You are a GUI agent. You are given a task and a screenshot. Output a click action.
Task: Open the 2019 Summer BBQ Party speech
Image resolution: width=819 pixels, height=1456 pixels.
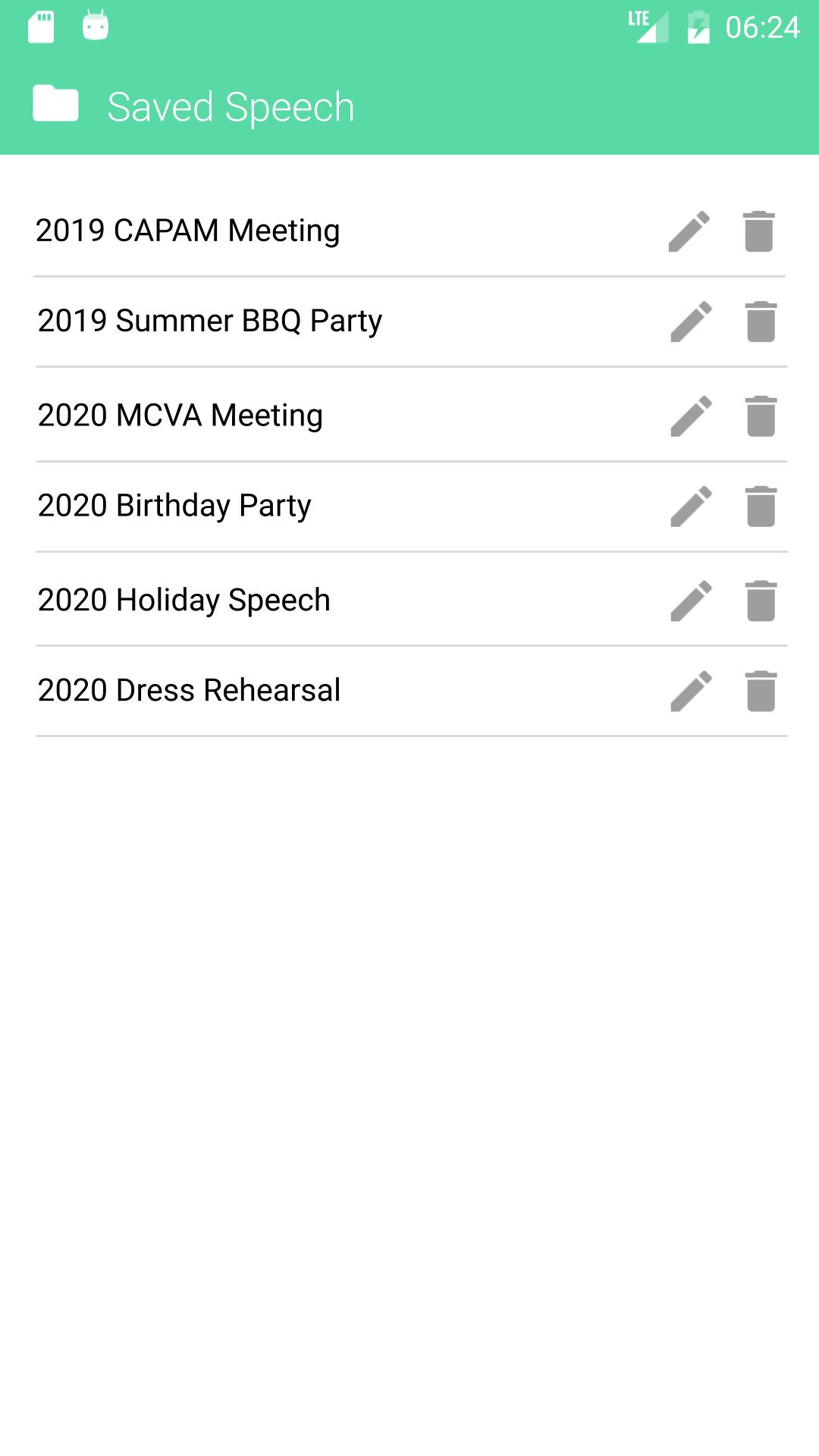coord(210,321)
